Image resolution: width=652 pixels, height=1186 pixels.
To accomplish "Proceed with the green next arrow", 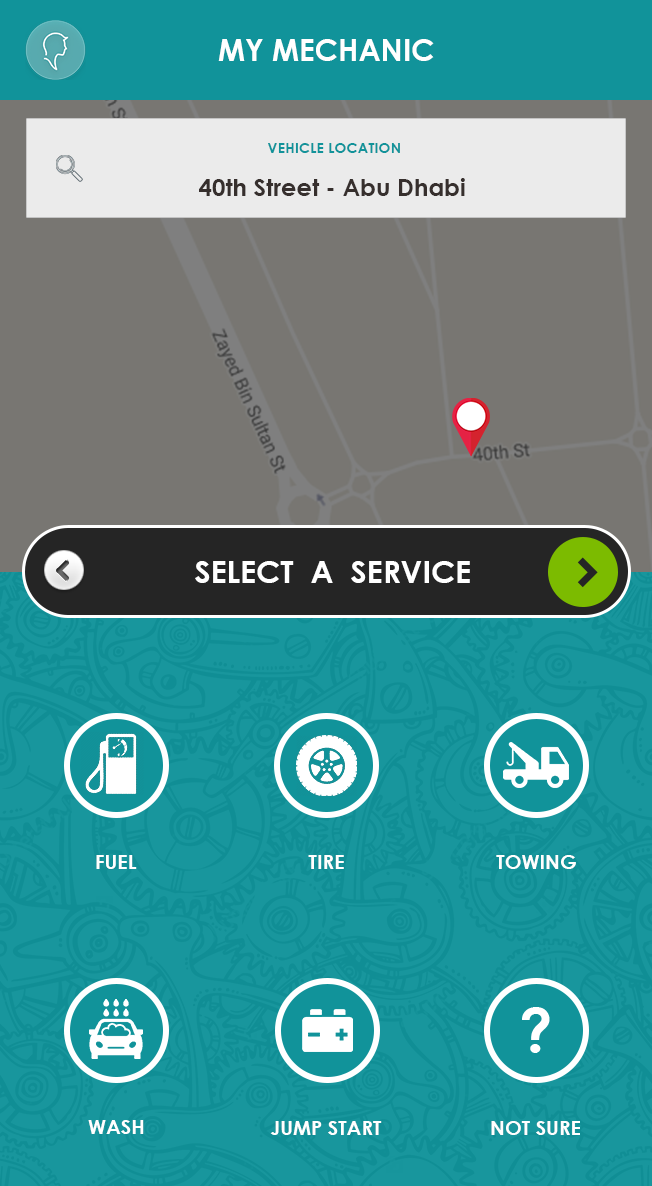I will pyautogui.click(x=583, y=572).
